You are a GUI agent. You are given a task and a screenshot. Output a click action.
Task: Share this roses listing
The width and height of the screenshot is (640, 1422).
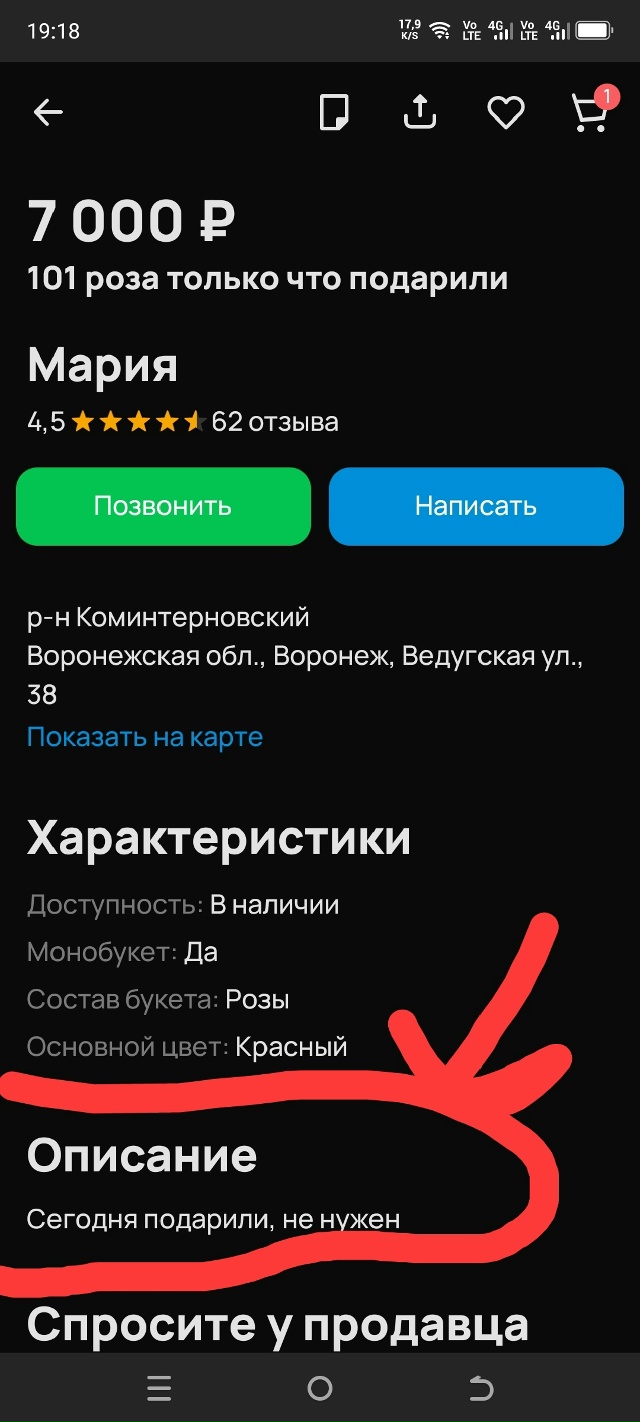(420, 113)
